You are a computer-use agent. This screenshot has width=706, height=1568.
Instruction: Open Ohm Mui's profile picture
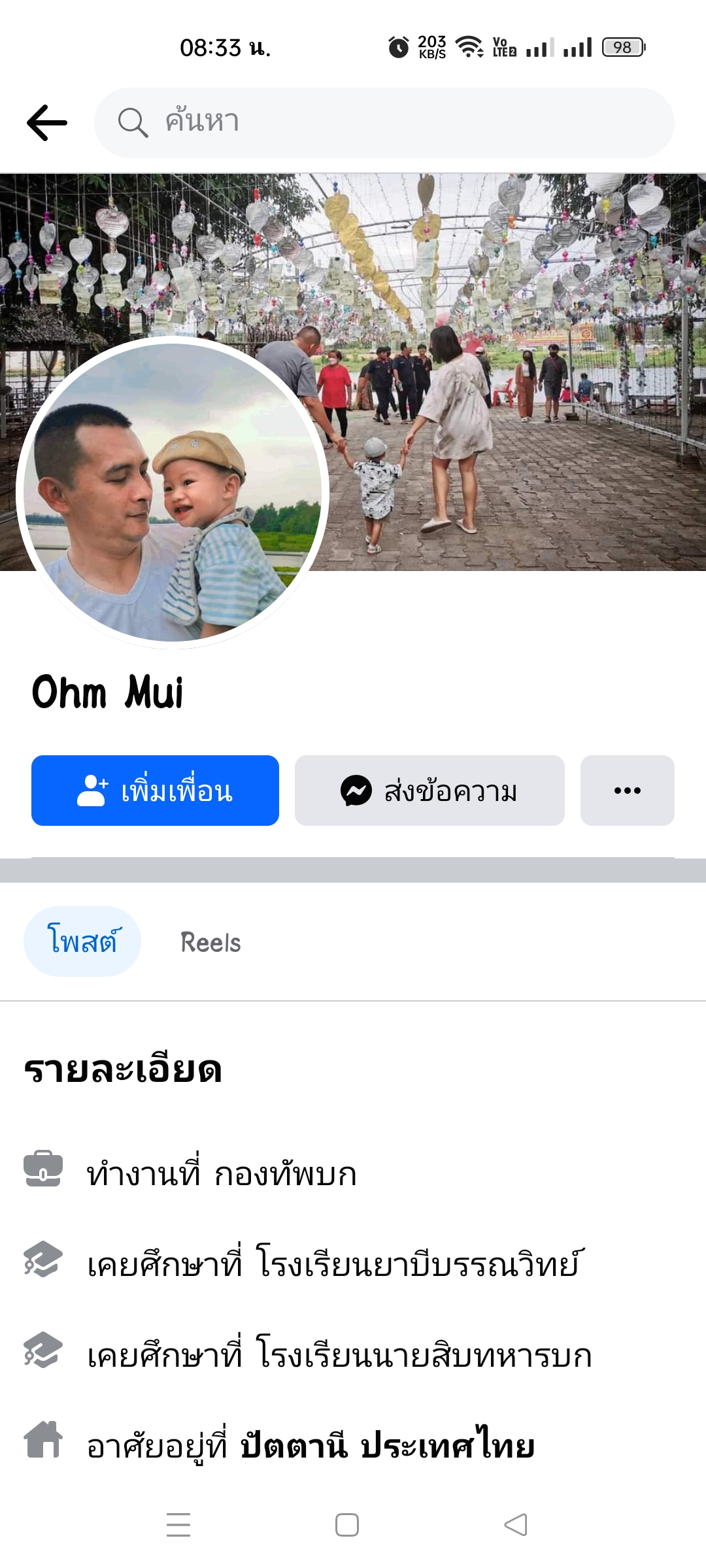[x=173, y=493]
